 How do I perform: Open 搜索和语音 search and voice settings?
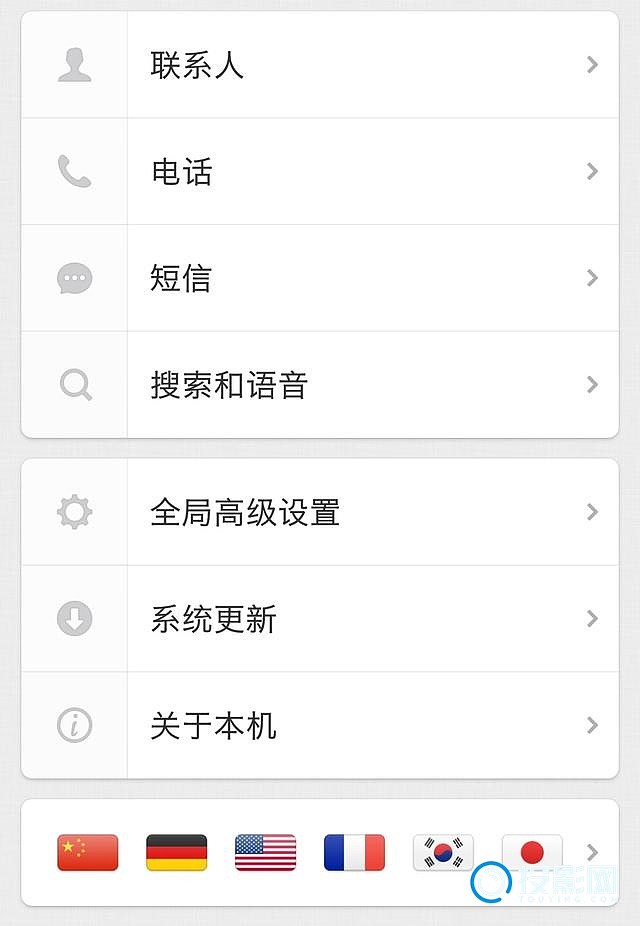[x=320, y=385]
